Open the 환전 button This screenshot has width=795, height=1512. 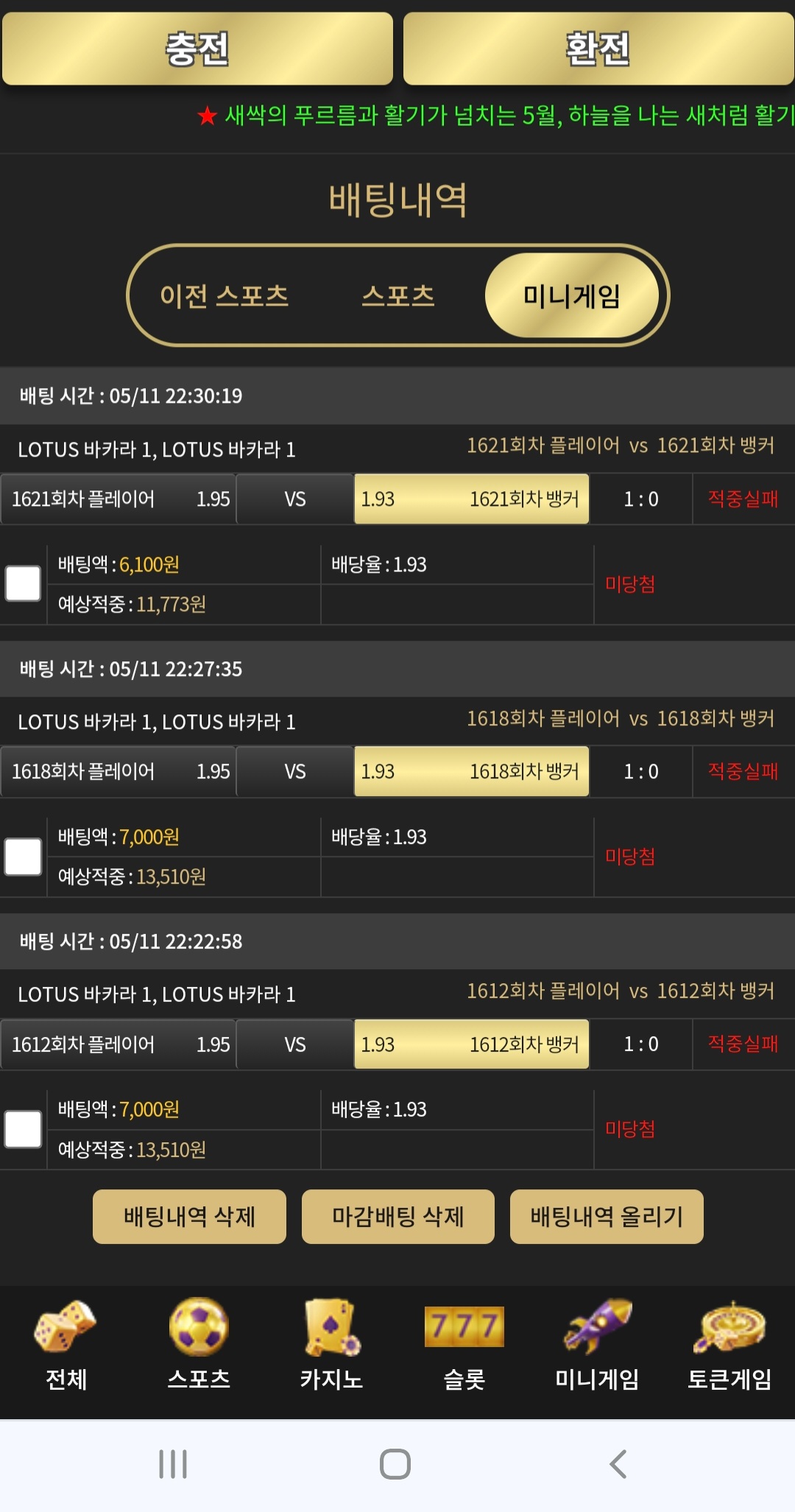coord(598,49)
